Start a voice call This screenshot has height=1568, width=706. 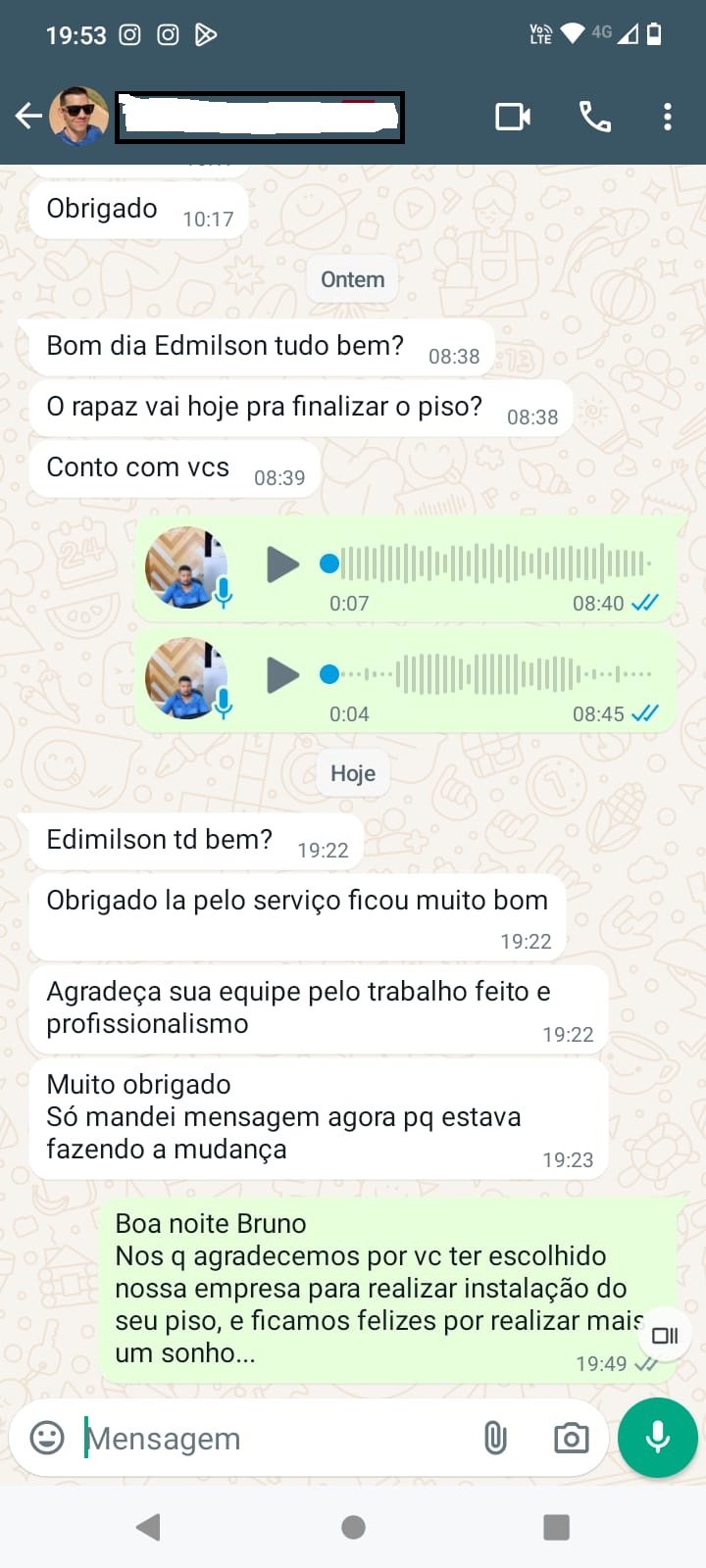tap(594, 117)
